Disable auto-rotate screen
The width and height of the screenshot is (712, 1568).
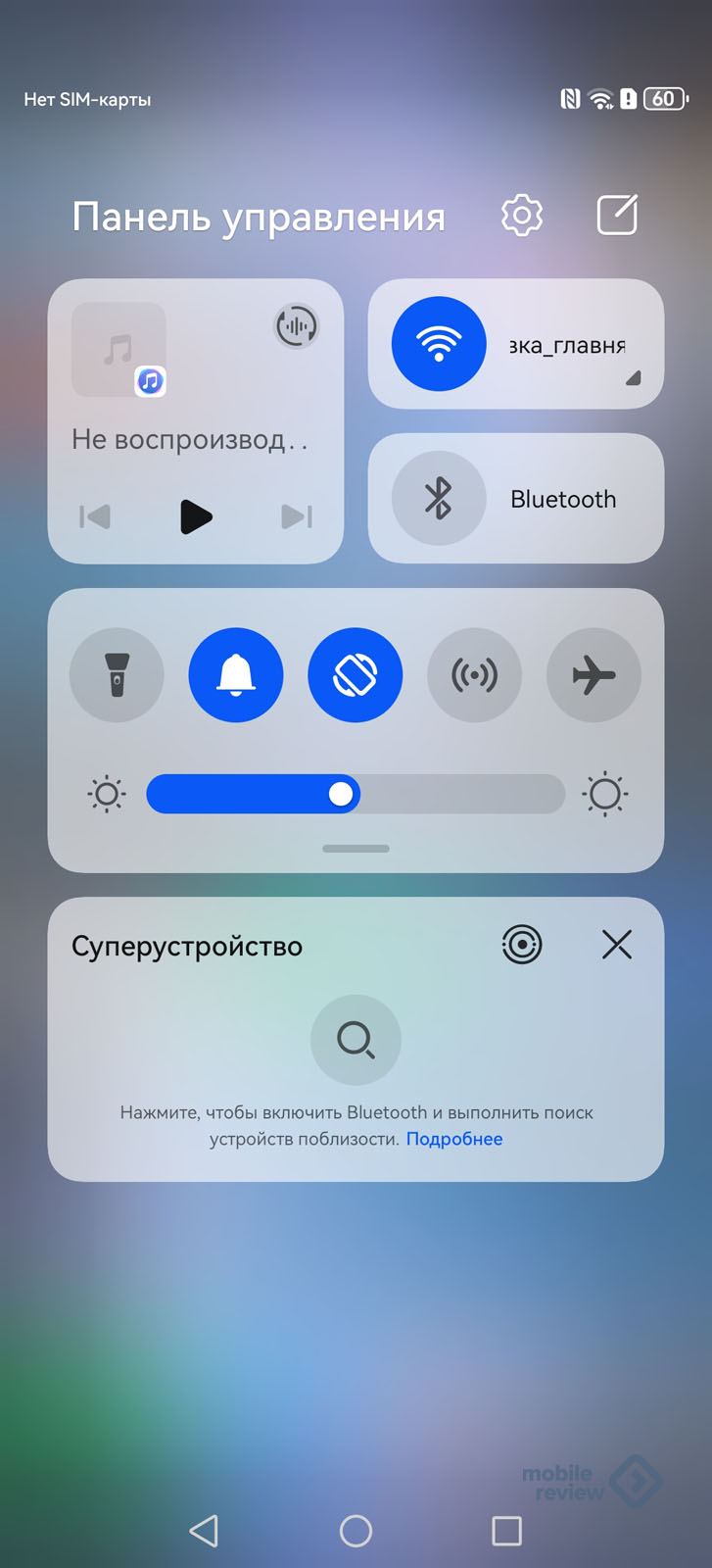(355, 675)
